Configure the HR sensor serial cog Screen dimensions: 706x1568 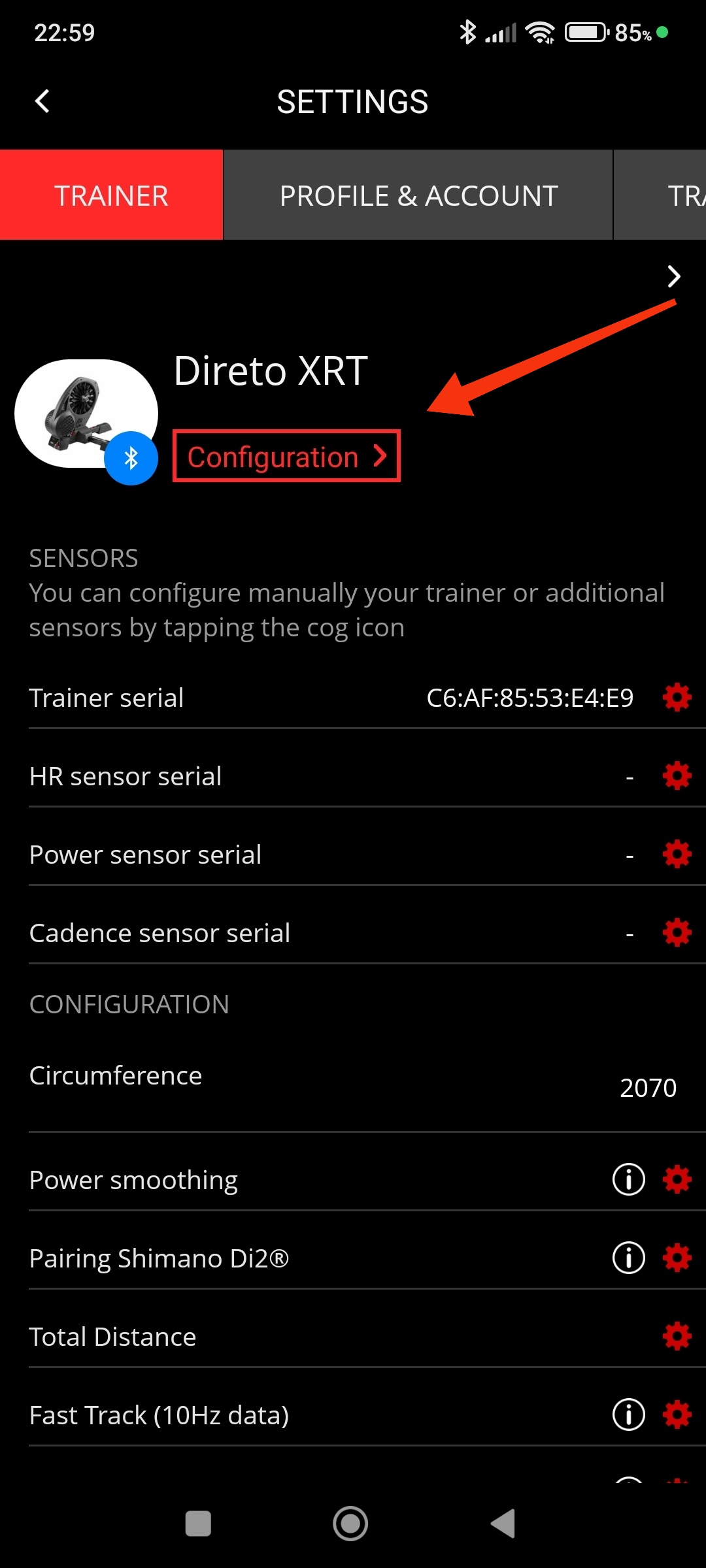pyautogui.click(x=677, y=776)
